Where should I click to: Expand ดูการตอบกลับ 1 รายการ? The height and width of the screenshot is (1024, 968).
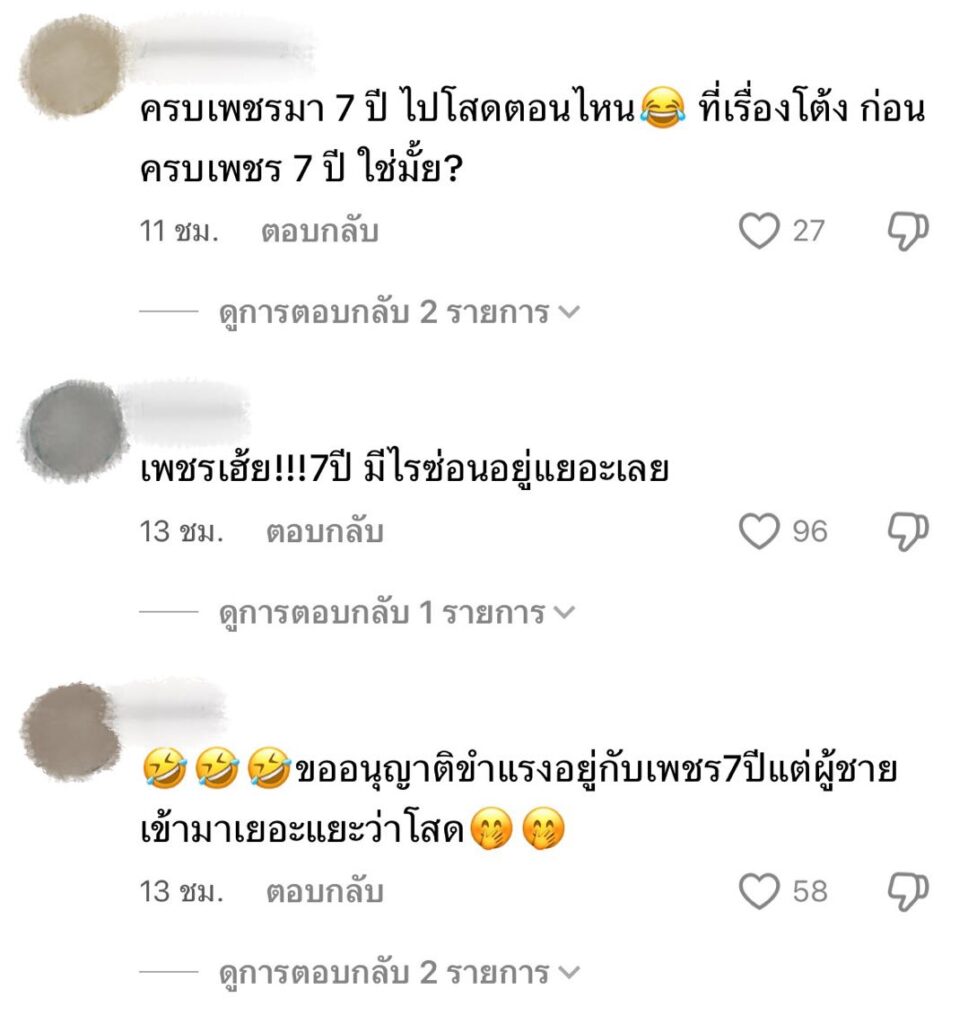[x=398, y=612]
